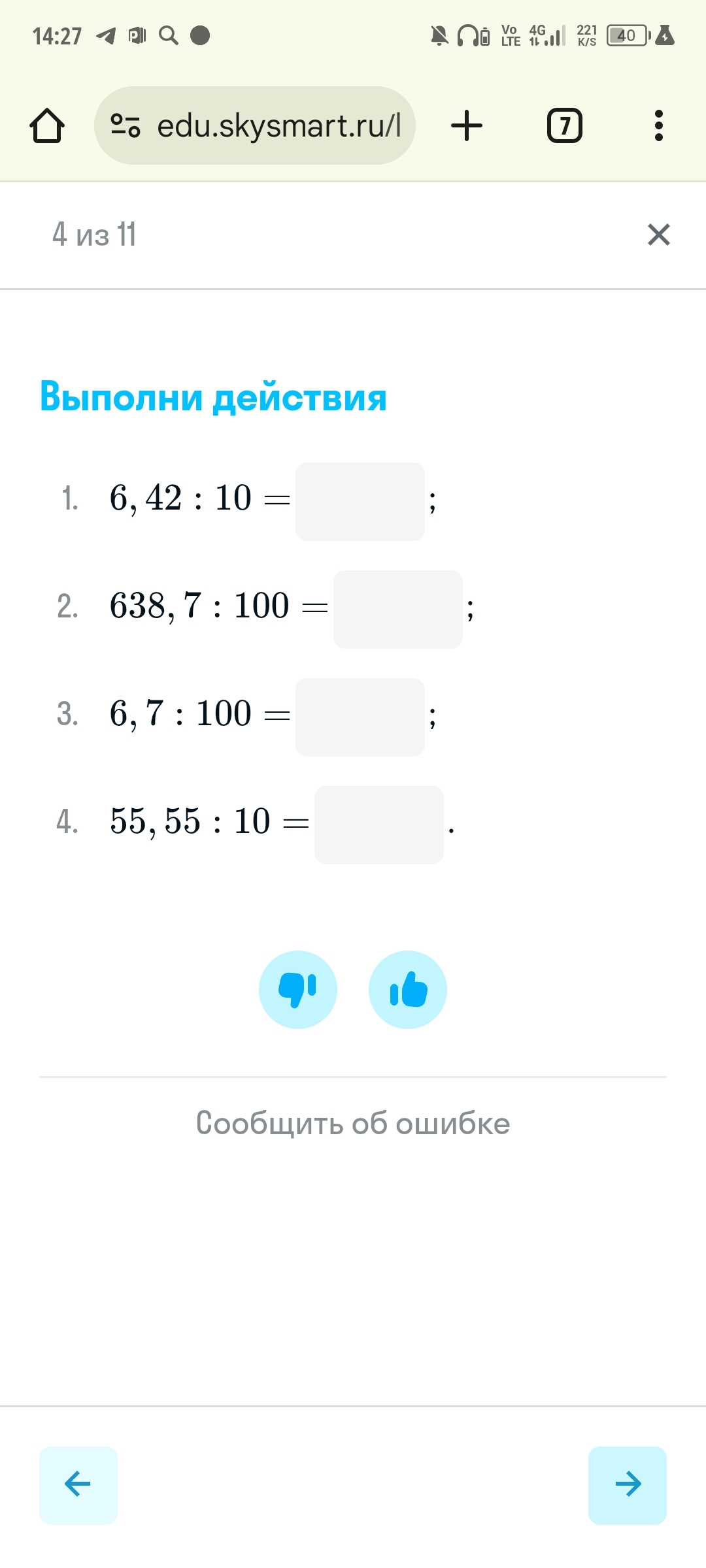
Task: Go to the next question
Action: pyautogui.click(x=628, y=1485)
